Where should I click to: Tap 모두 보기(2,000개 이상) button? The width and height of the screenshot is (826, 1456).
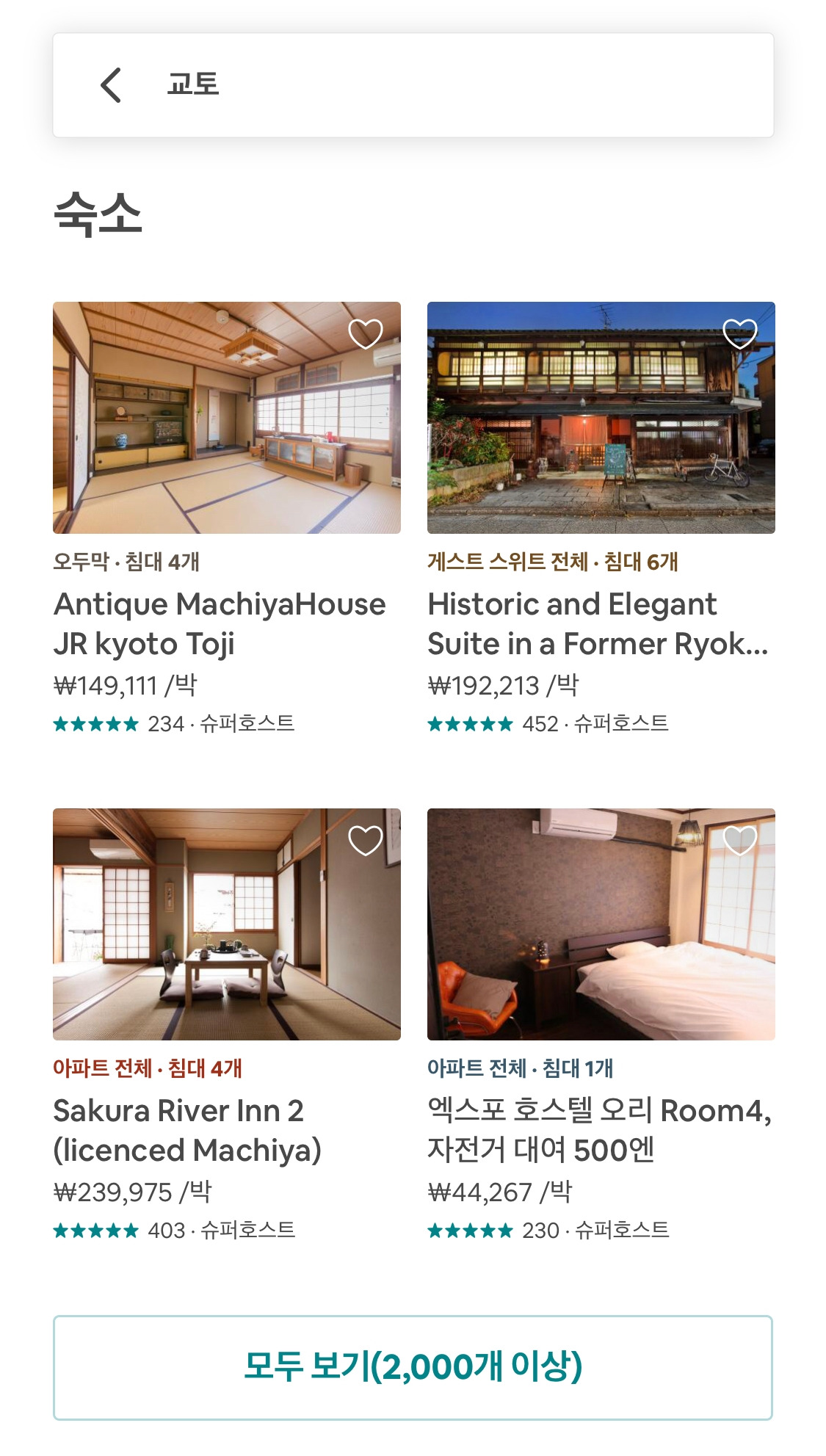point(413,1367)
